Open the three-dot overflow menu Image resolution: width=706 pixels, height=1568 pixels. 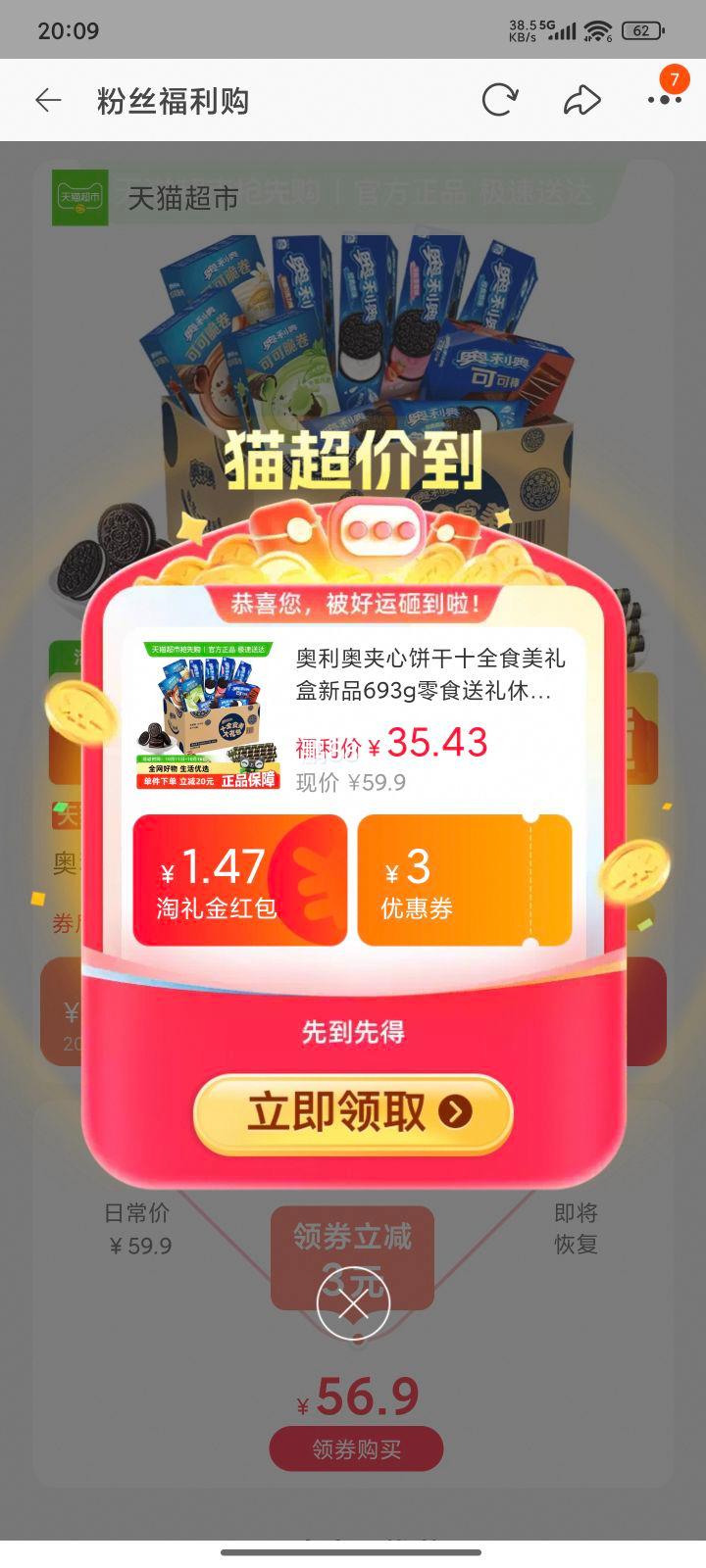pyautogui.click(x=664, y=100)
